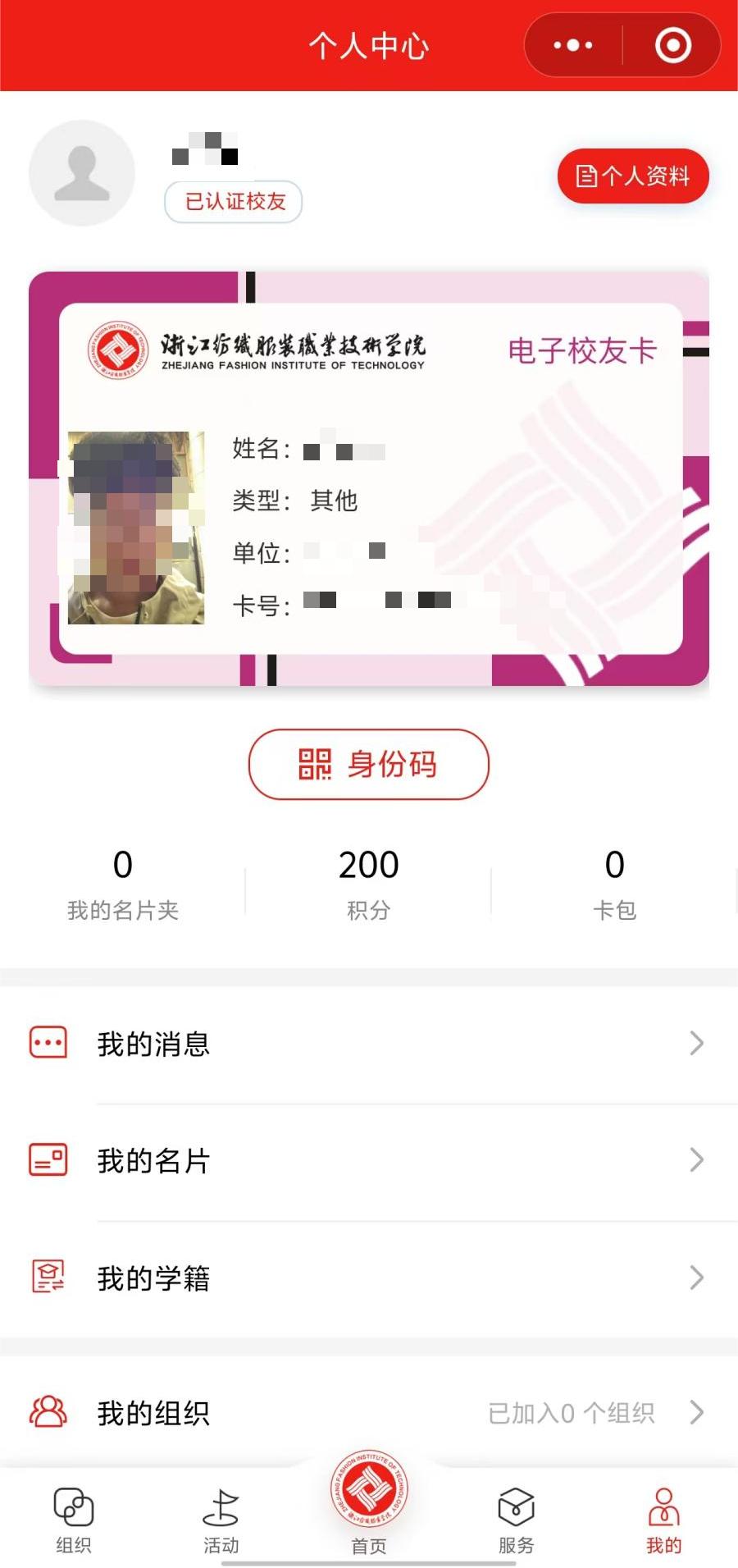Open the 卡包 card wallet
Image resolution: width=738 pixels, height=1568 pixels.
614,884
